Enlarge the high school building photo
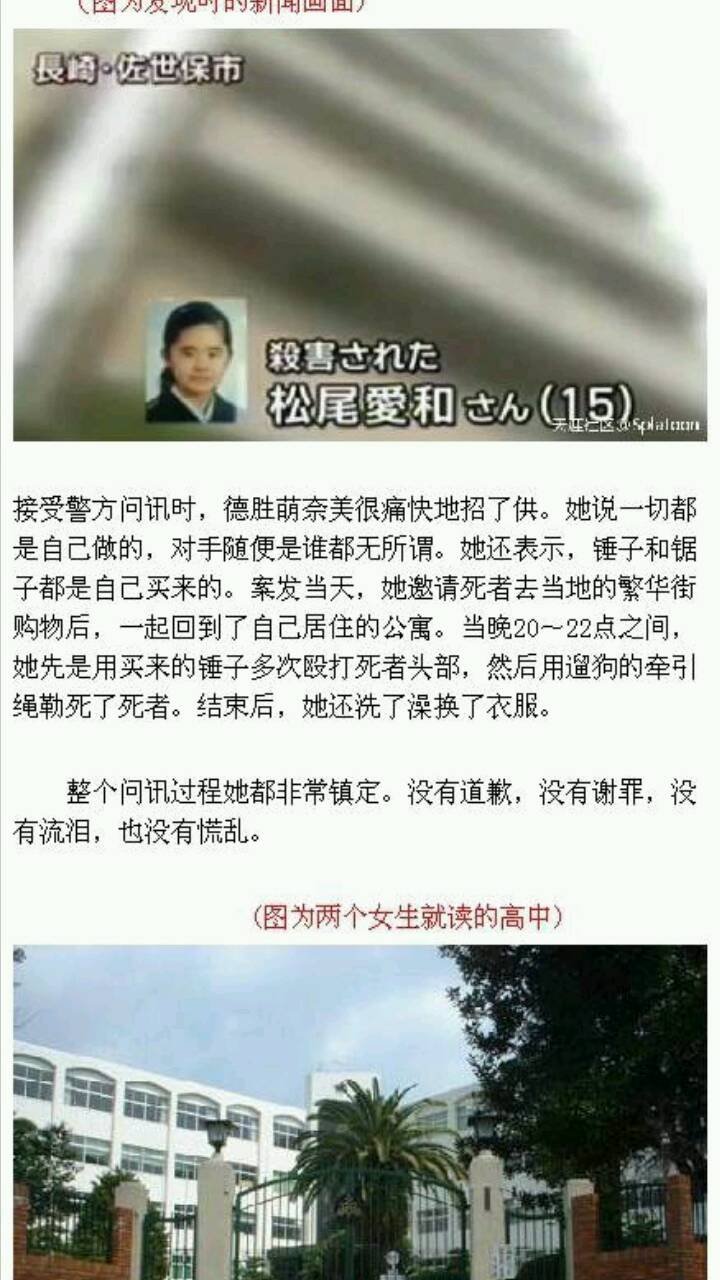 pos(360,1112)
